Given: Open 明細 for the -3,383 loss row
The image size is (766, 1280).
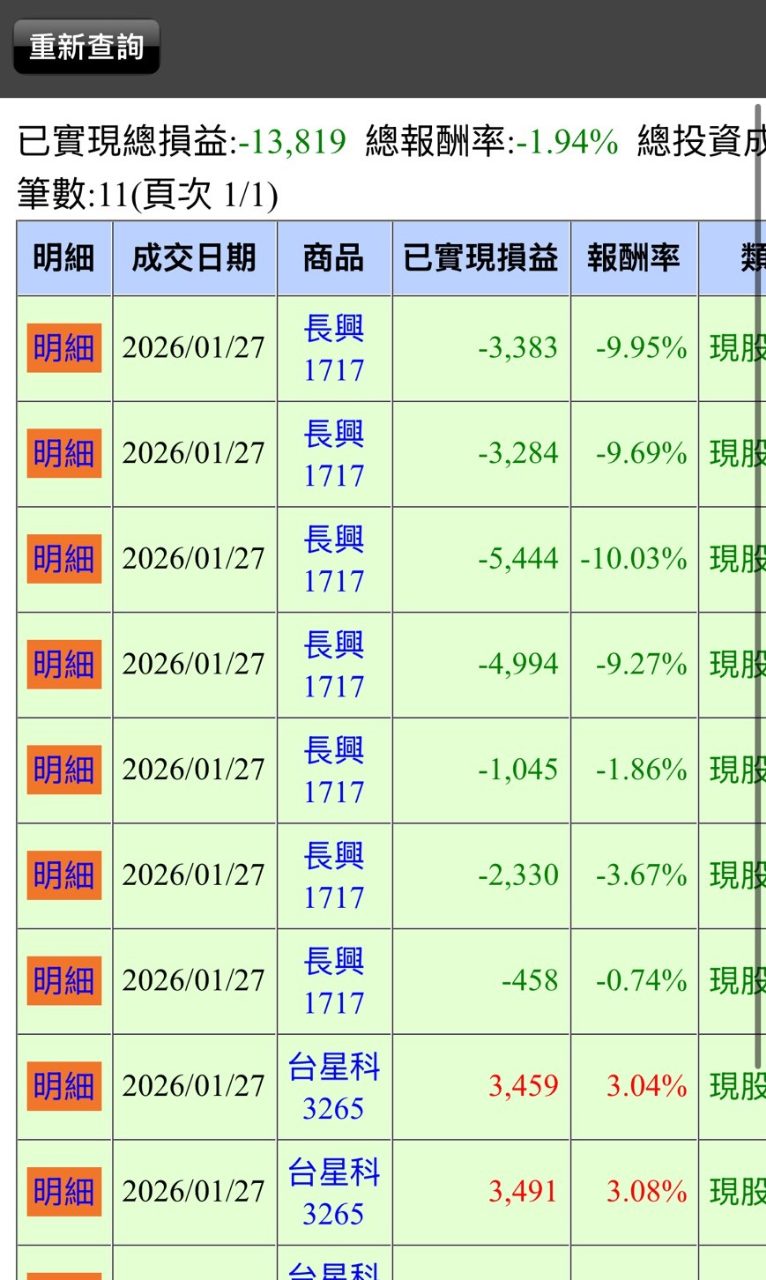Looking at the screenshot, I should [x=61, y=347].
